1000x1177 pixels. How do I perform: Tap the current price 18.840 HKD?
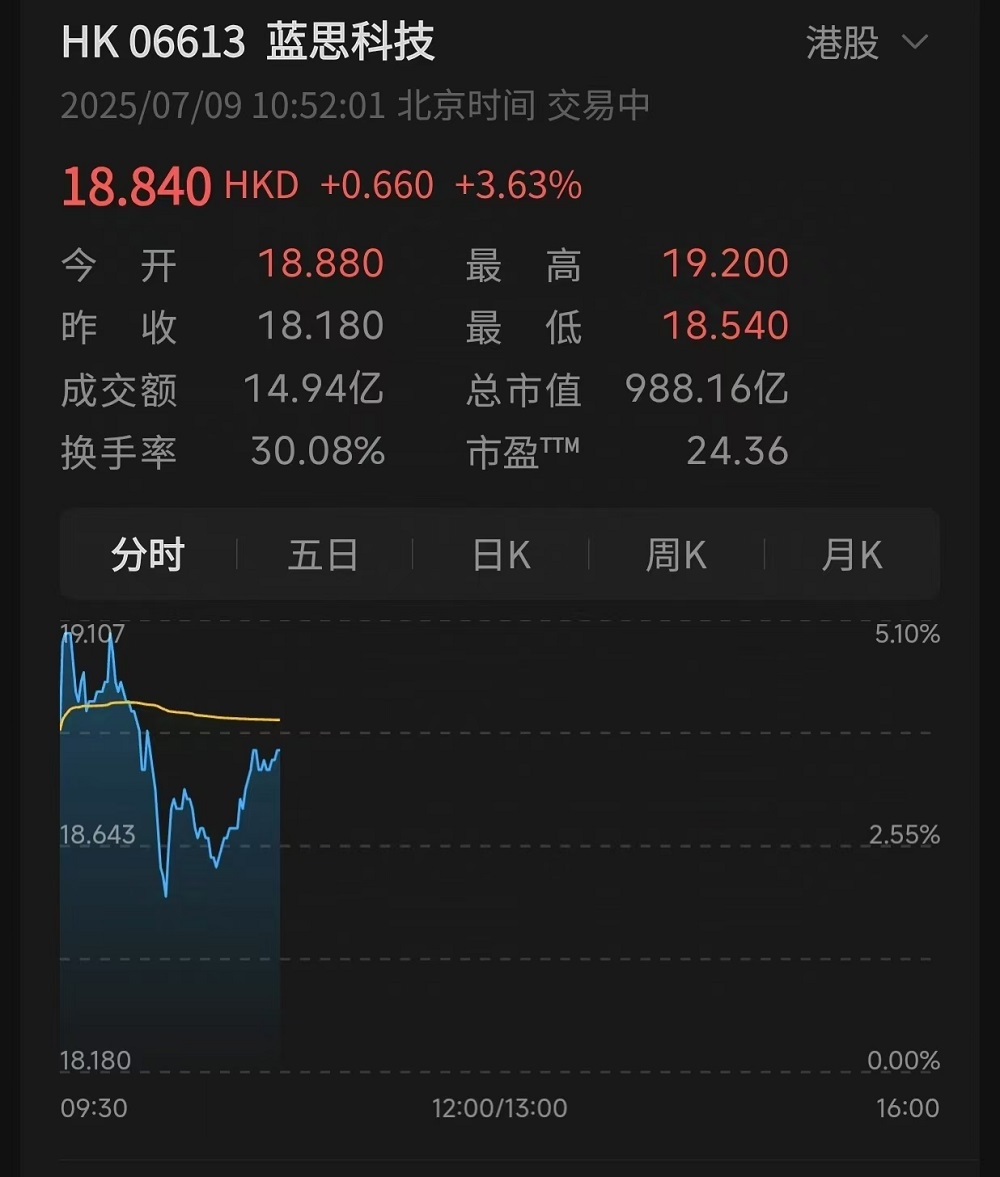[x=136, y=184]
